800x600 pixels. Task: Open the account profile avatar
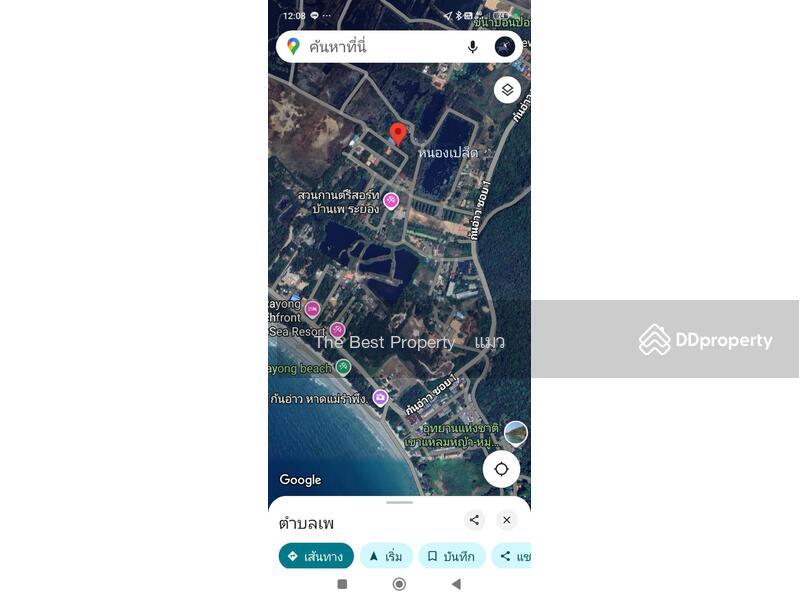pos(505,47)
